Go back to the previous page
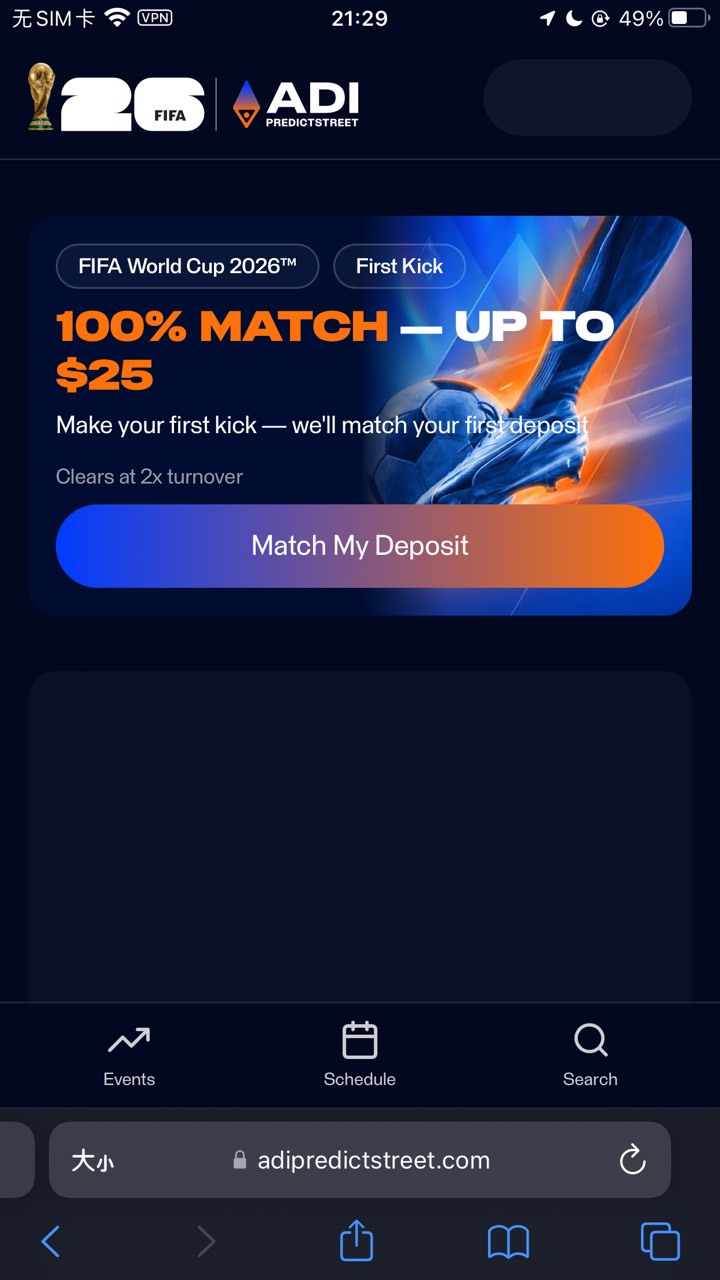The width and height of the screenshot is (720, 1280). pos(51,1242)
